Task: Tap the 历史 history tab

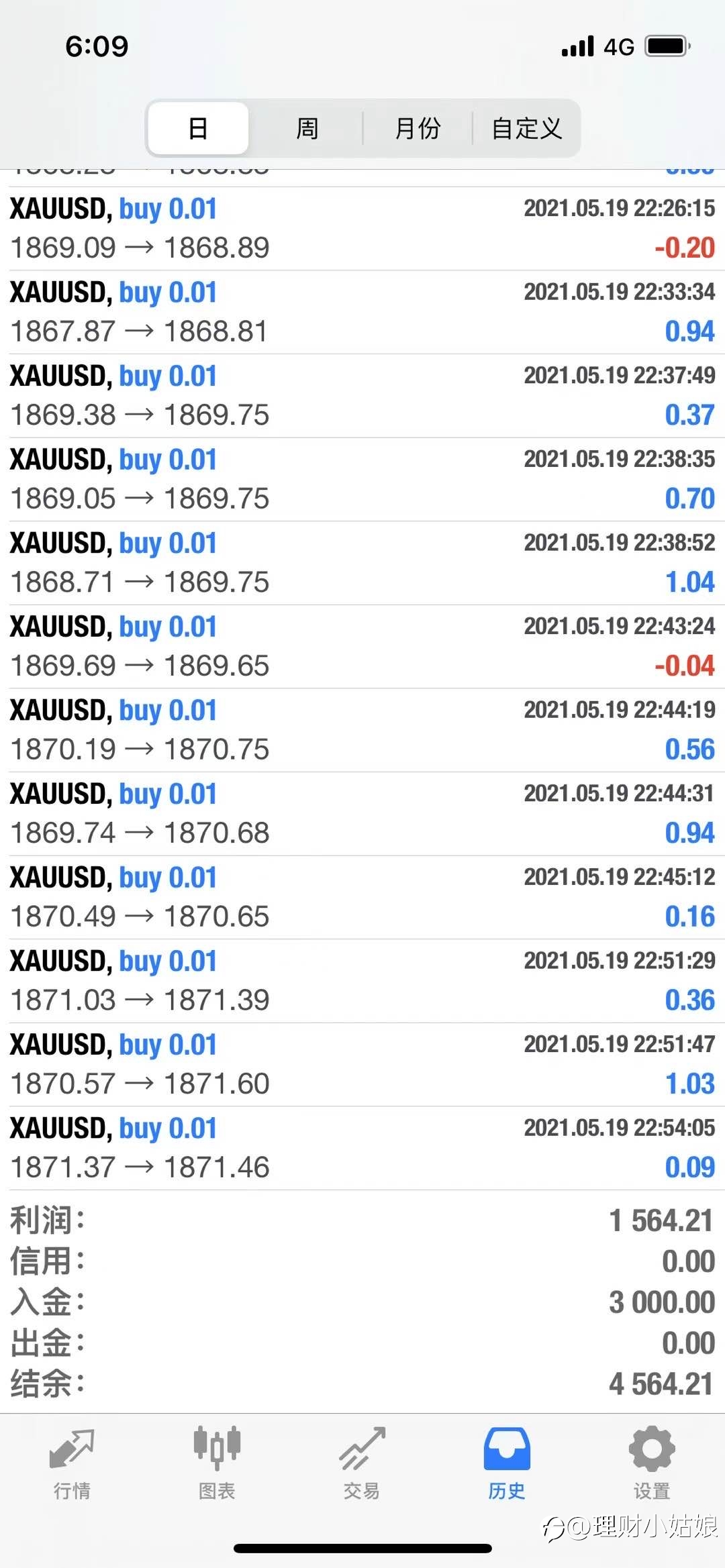Action: (x=507, y=1463)
